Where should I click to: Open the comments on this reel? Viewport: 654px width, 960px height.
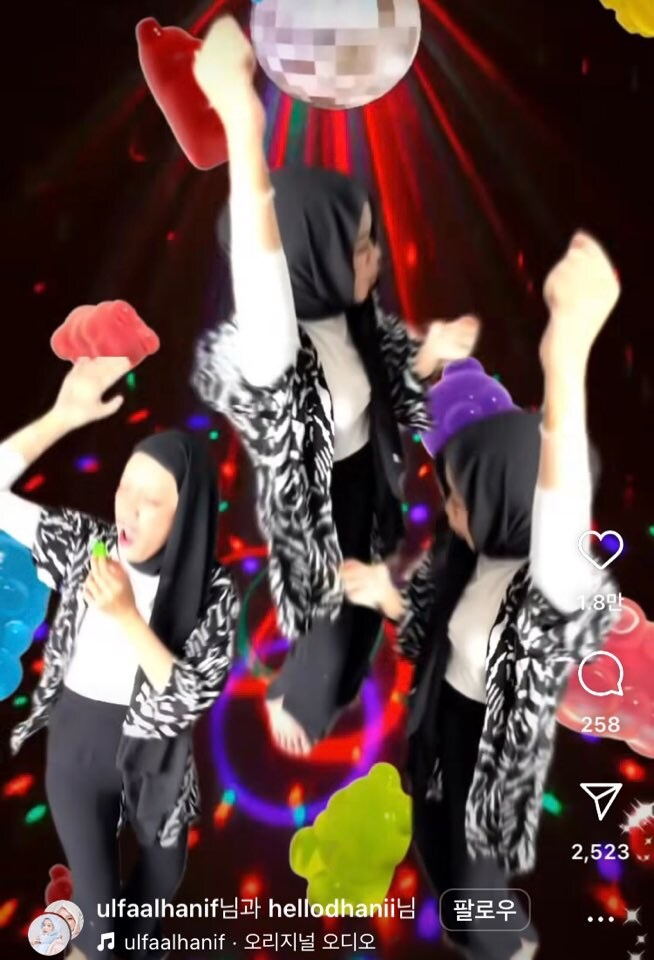click(601, 675)
